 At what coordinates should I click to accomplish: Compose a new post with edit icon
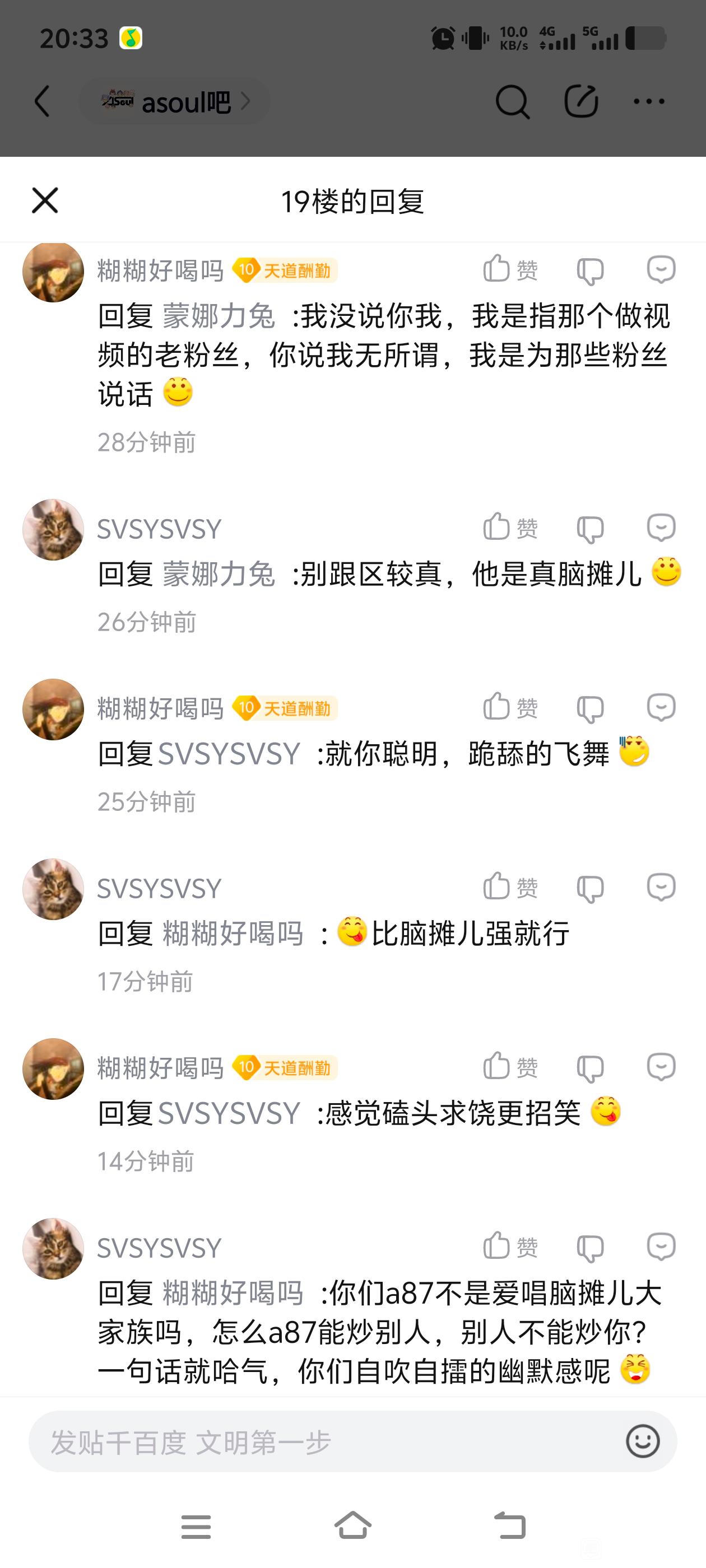(580, 101)
